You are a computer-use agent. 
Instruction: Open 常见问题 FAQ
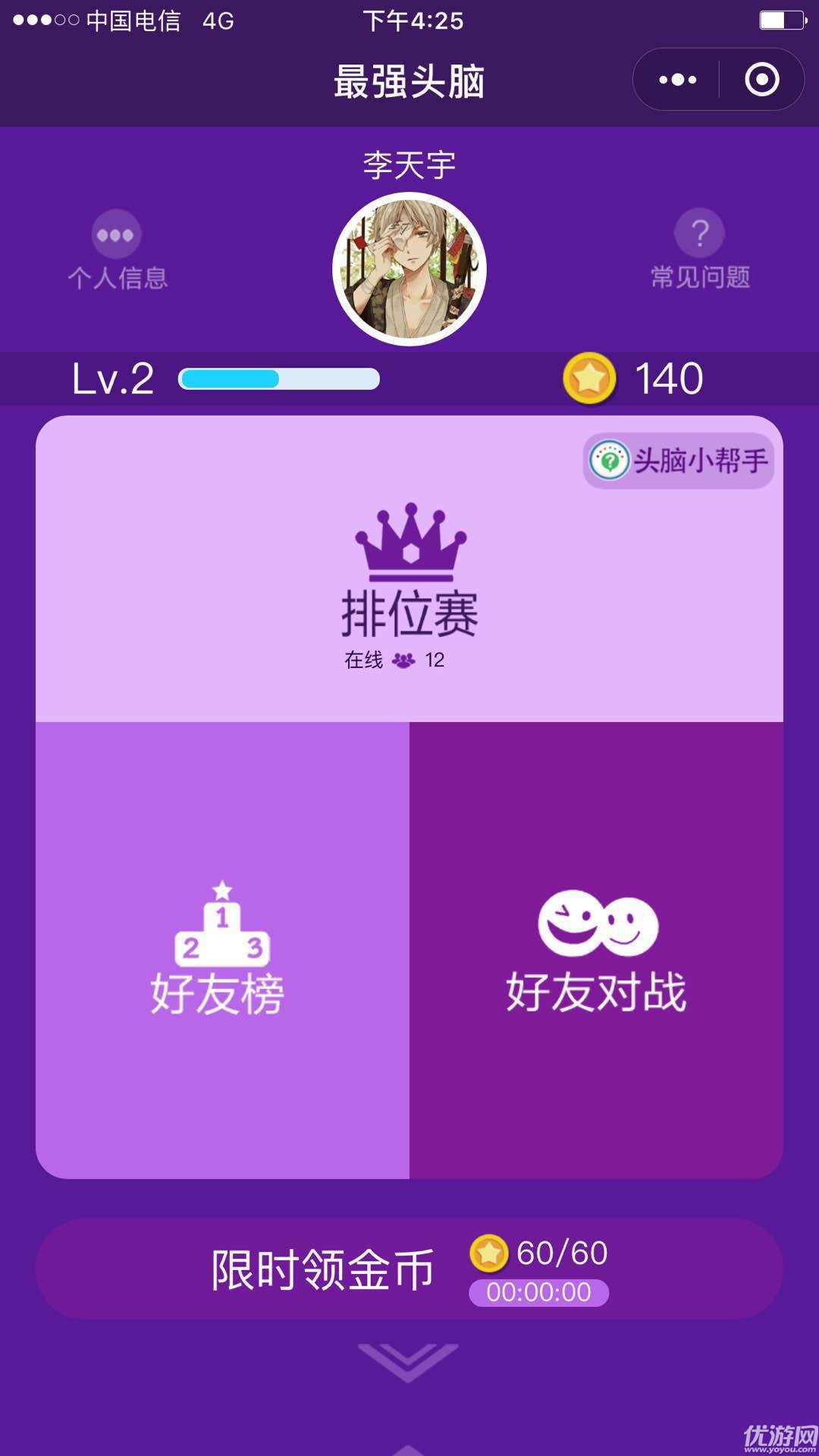tap(700, 250)
